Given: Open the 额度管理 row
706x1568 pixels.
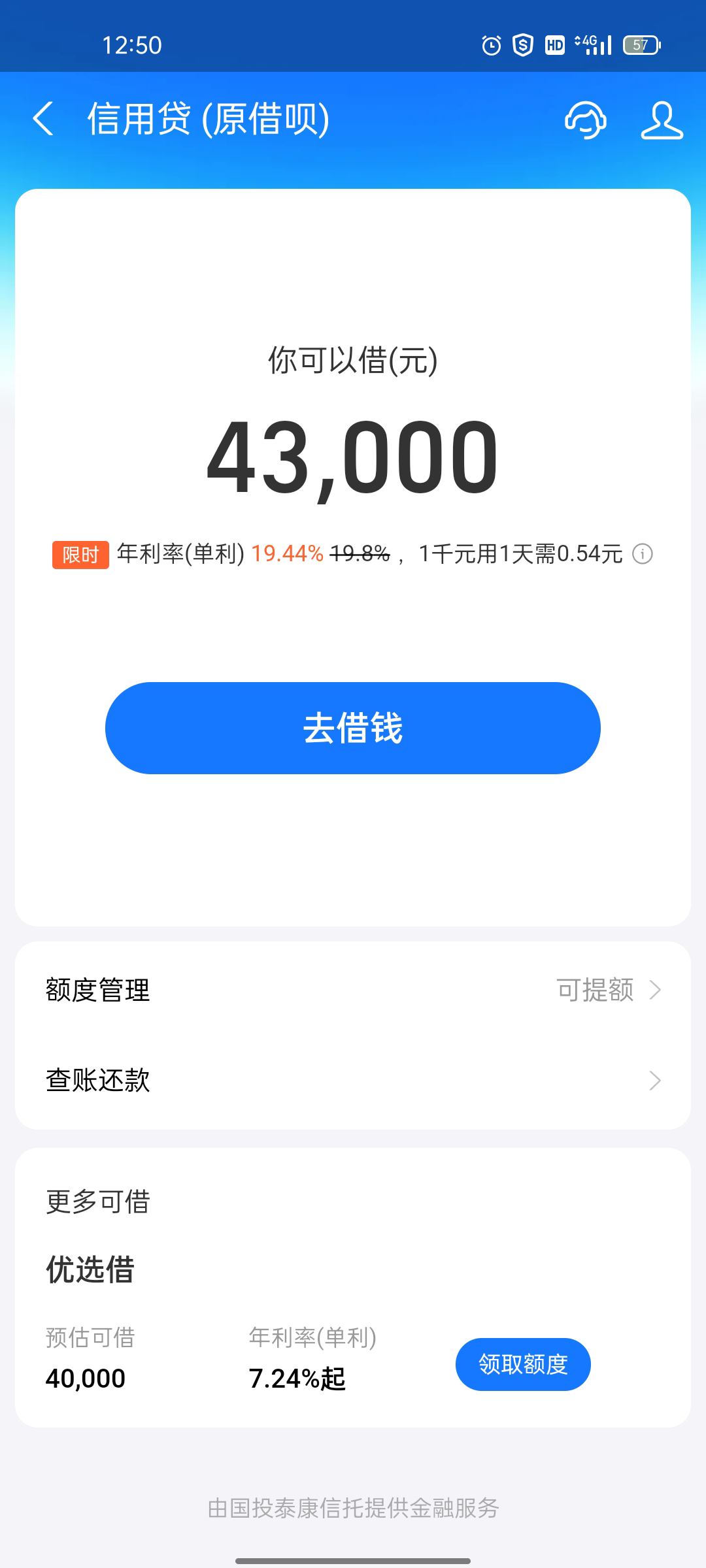Looking at the screenshot, I should tap(353, 990).
